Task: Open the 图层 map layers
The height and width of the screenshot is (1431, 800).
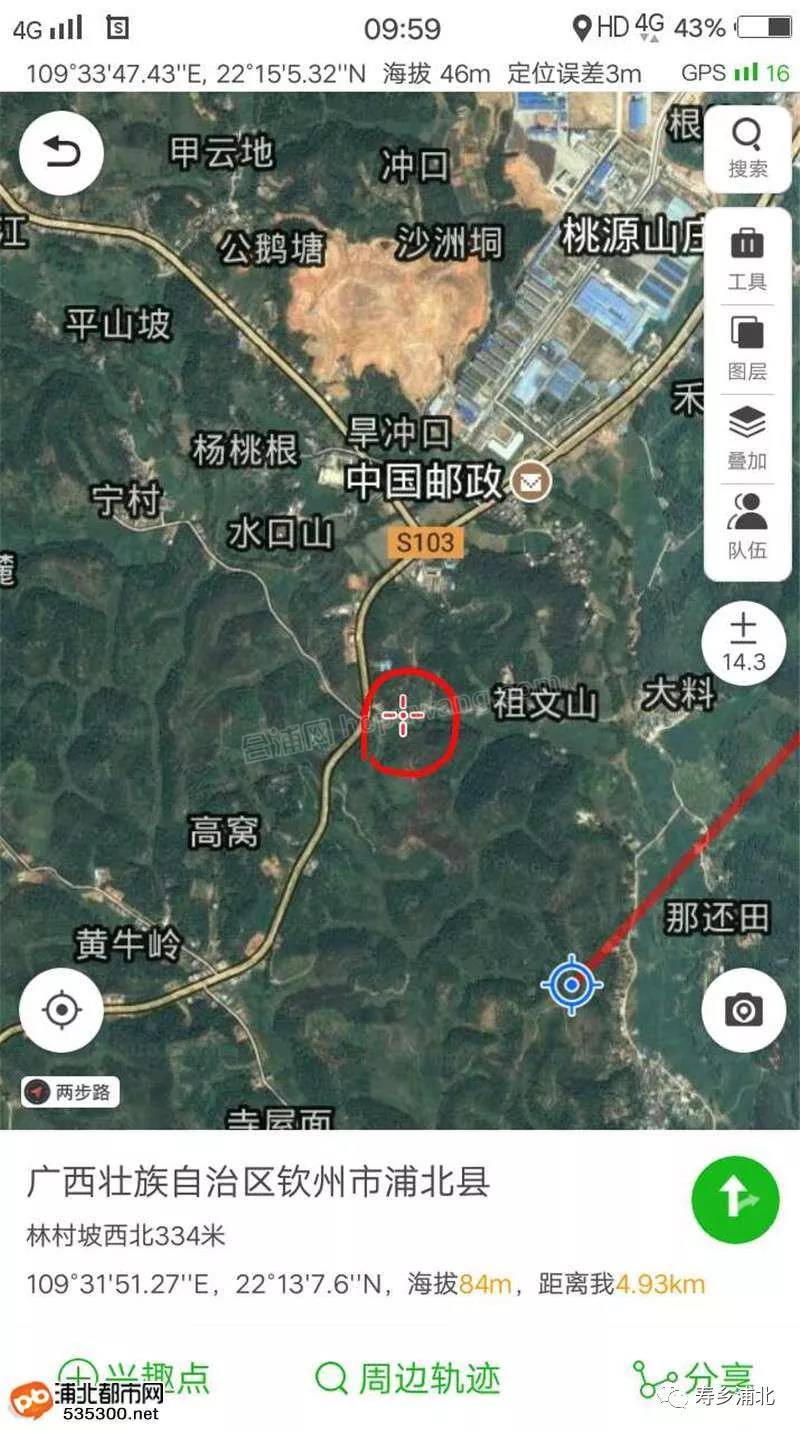Action: point(747,346)
